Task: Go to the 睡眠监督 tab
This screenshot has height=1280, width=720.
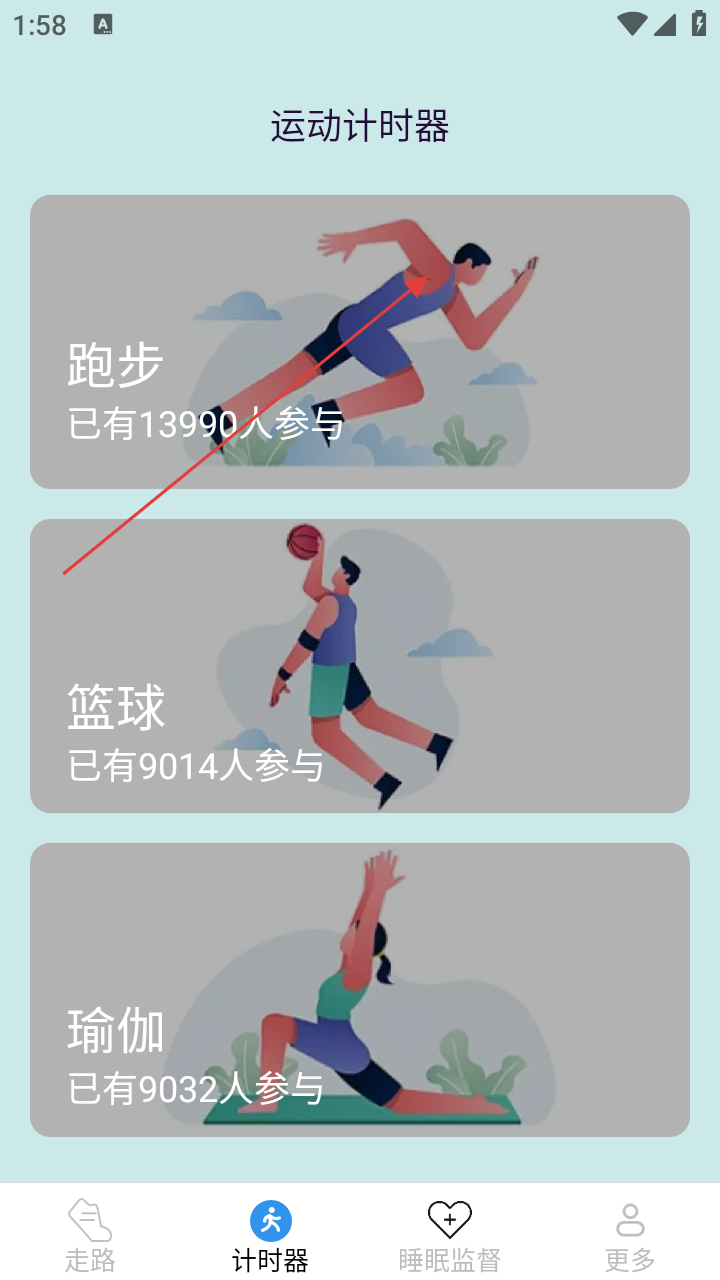Action: (449, 1235)
